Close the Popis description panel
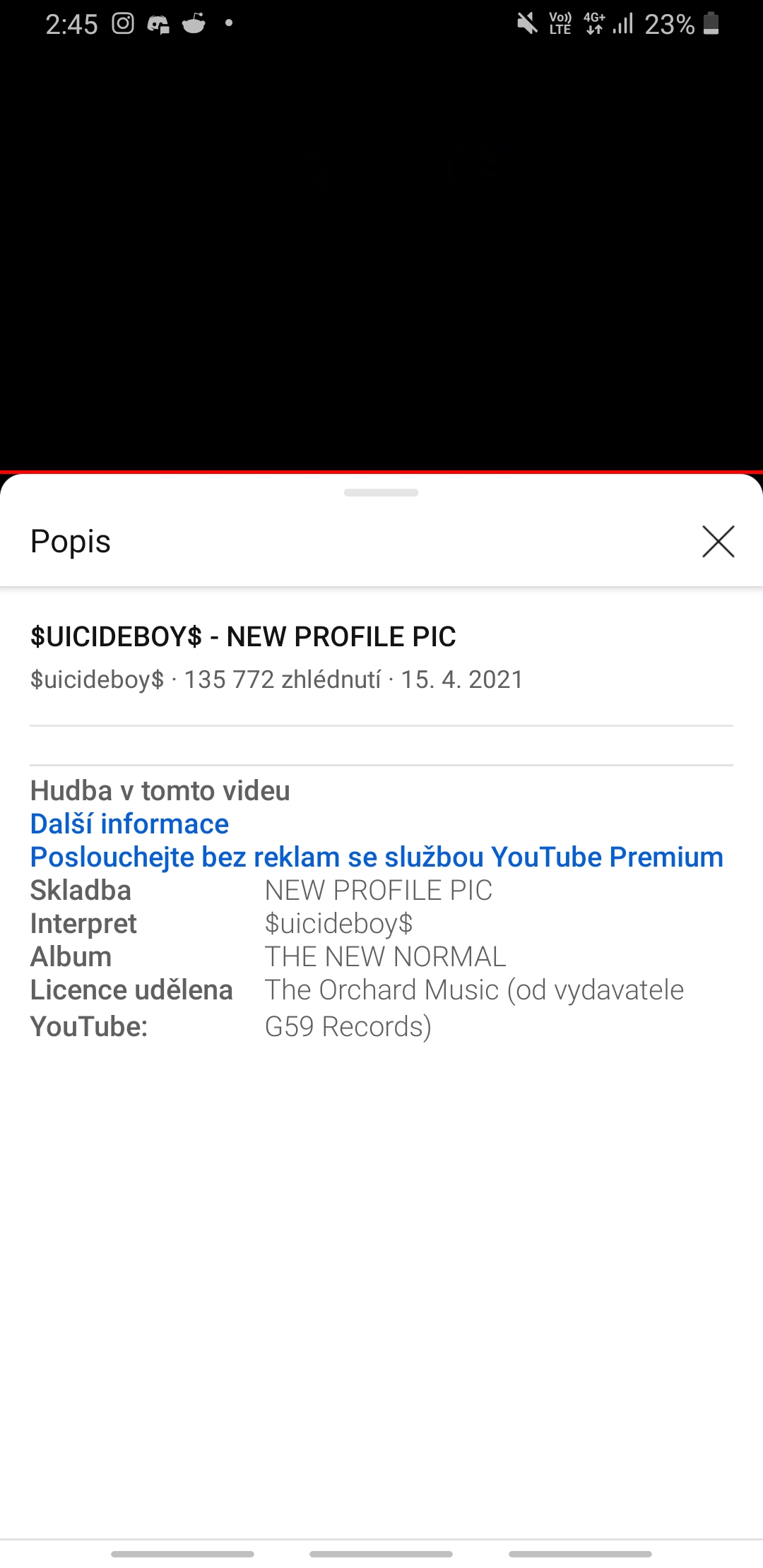This screenshot has width=763, height=1568. click(x=718, y=542)
